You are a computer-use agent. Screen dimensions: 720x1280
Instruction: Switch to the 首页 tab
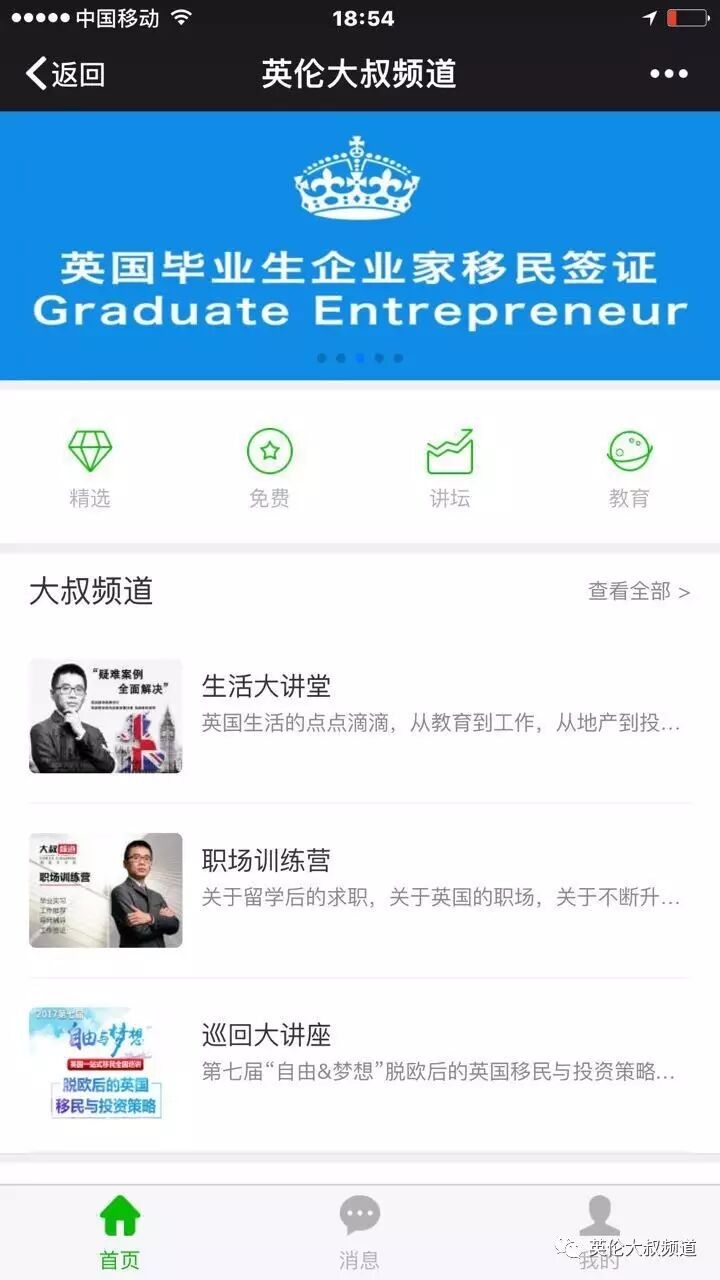[x=119, y=1232]
